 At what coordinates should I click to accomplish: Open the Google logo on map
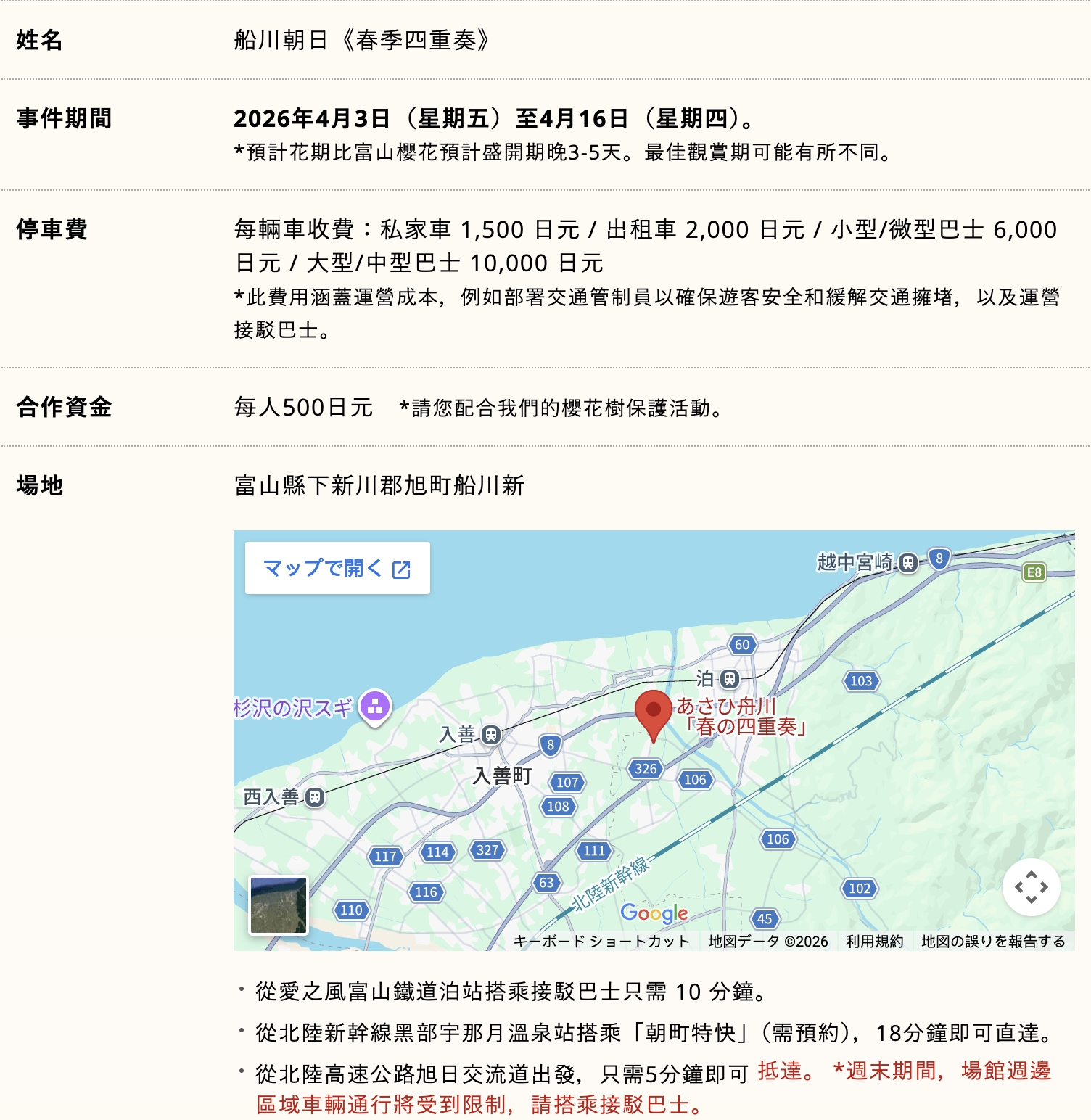tap(654, 913)
